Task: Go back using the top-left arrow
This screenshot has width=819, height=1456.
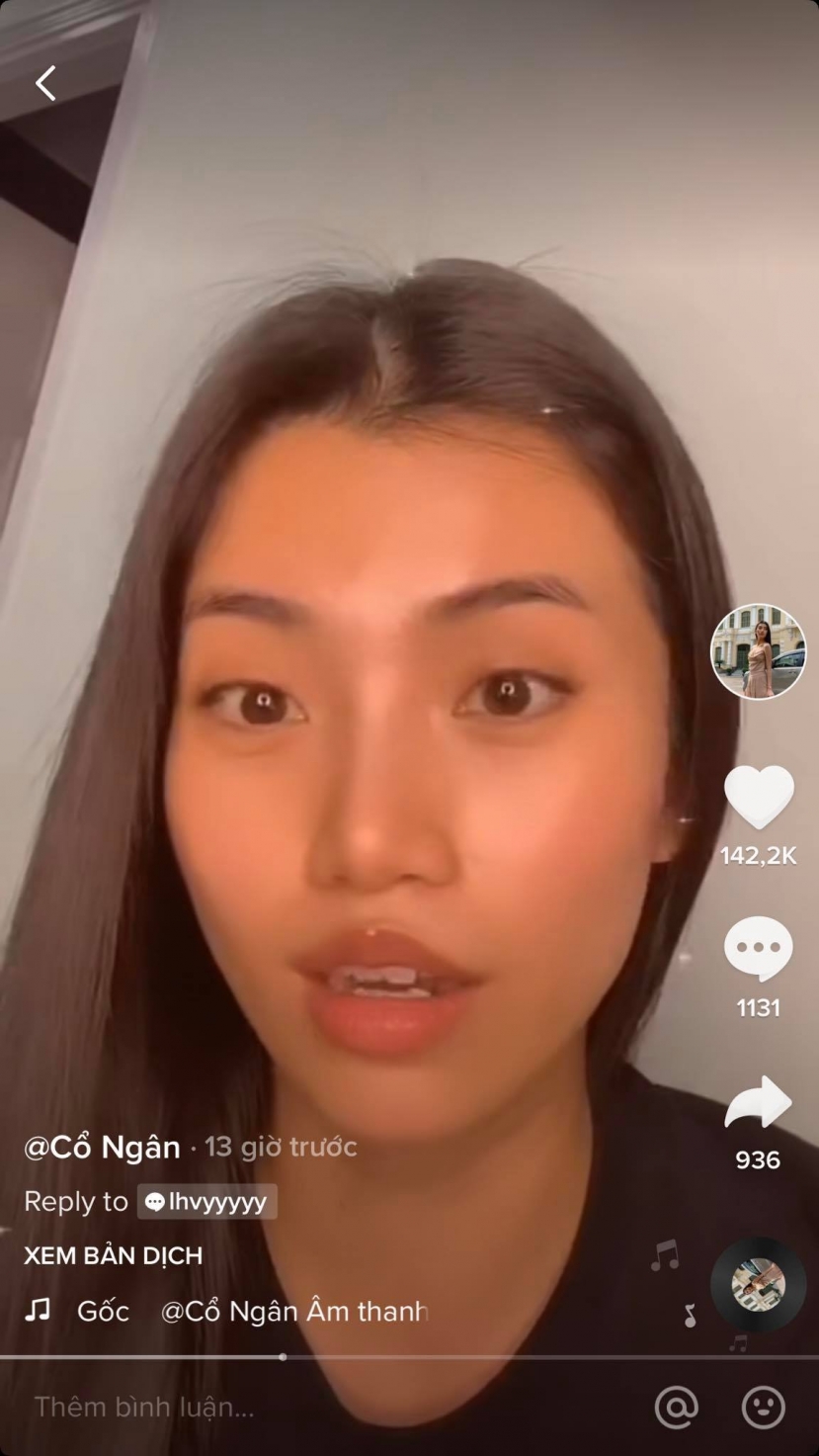Action: click(x=45, y=83)
